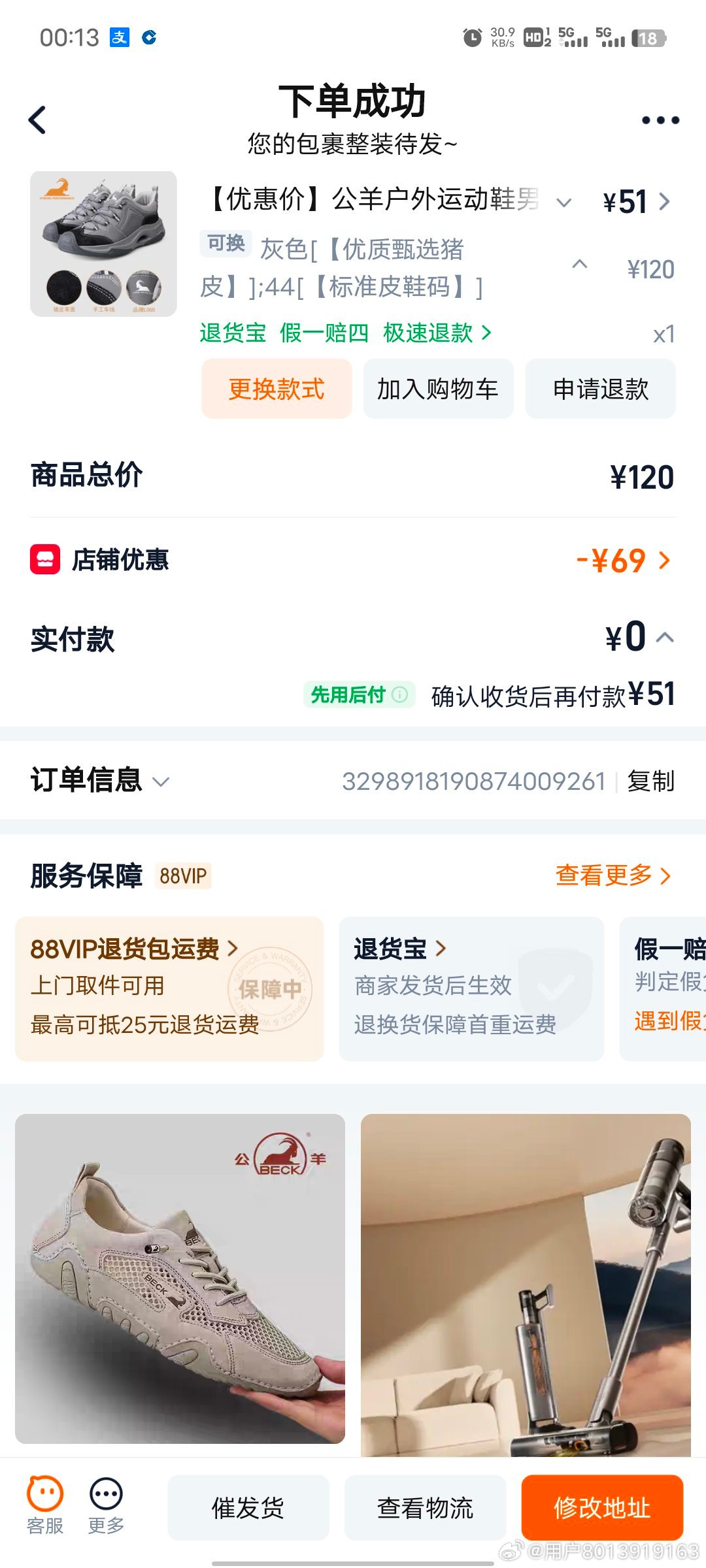Open the recommended BECK shoe product
The image size is (706, 1568).
pos(180,1278)
